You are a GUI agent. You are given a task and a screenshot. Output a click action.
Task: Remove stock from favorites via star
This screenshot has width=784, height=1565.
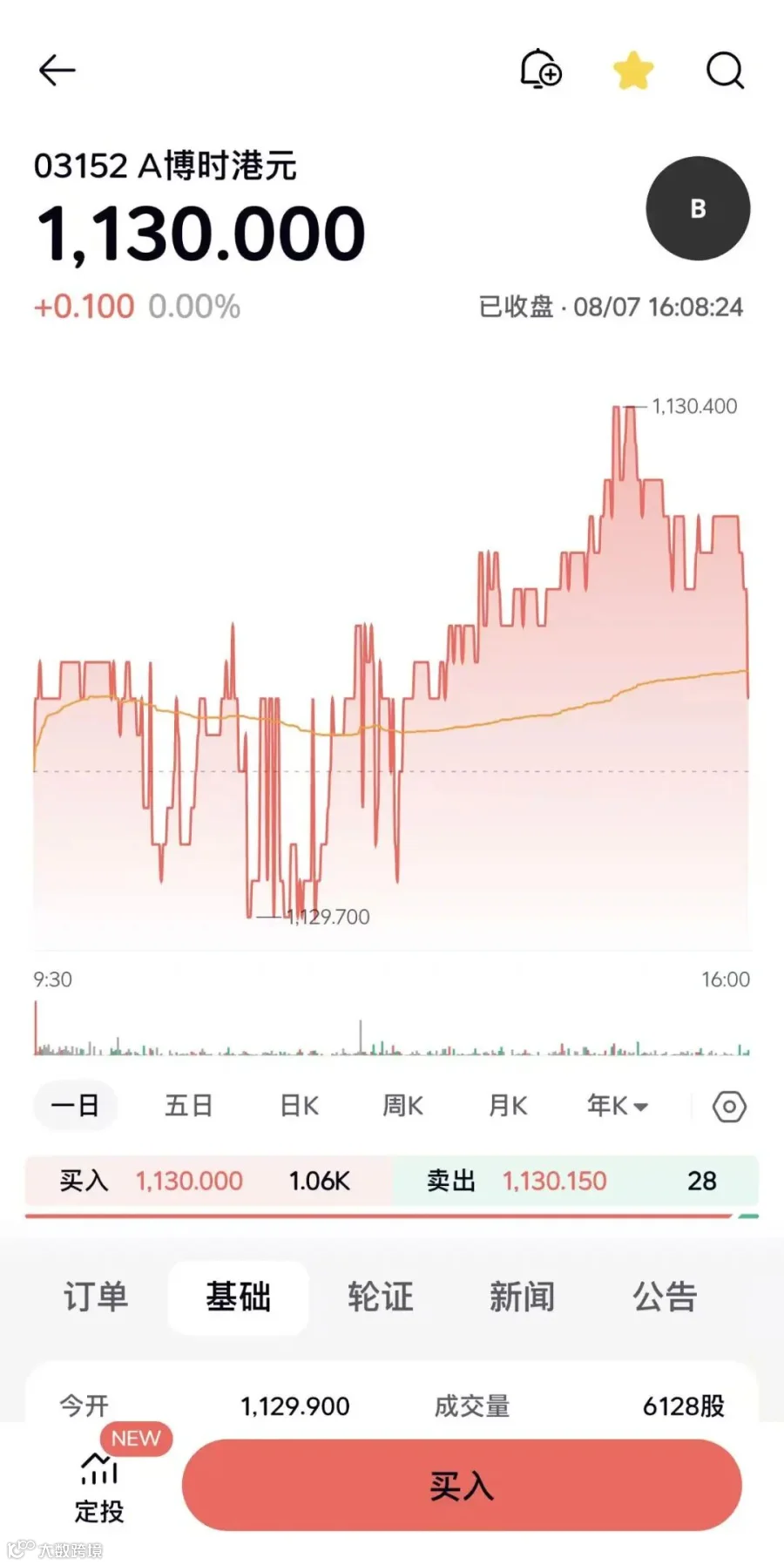point(633,71)
